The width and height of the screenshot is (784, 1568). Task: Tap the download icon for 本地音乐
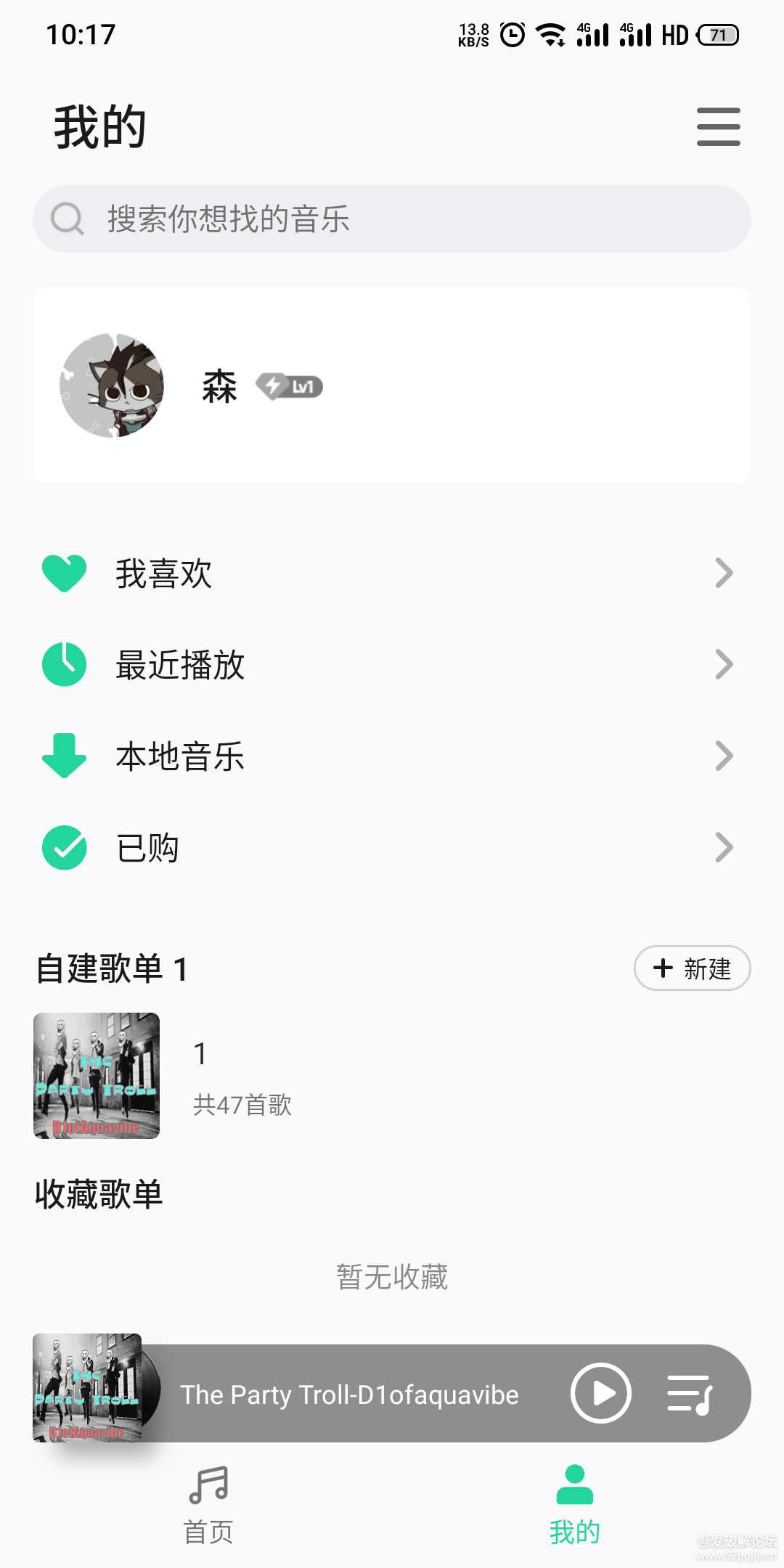point(64,756)
